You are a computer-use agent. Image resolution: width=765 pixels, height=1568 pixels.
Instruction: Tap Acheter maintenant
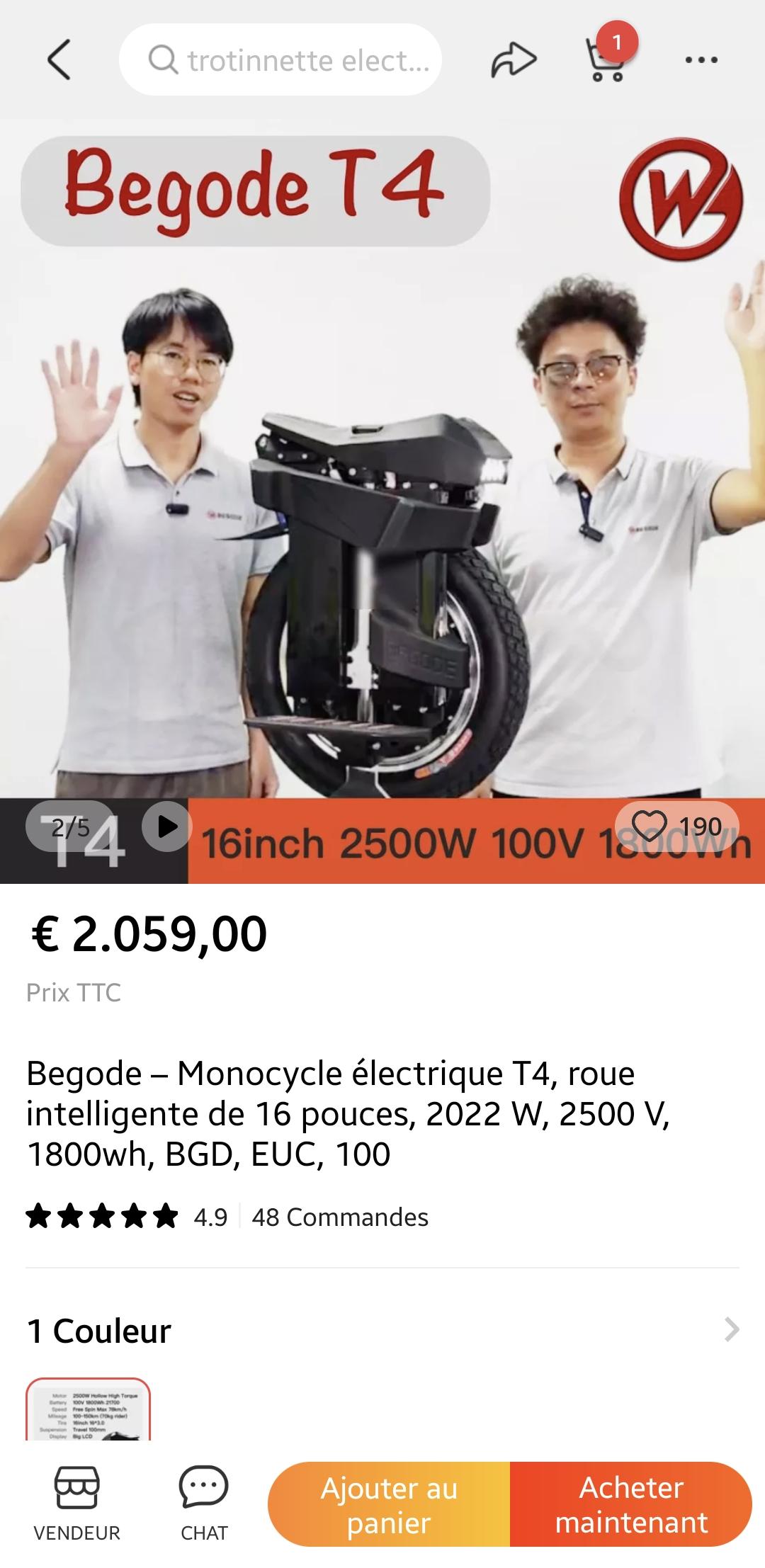coord(630,1504)
